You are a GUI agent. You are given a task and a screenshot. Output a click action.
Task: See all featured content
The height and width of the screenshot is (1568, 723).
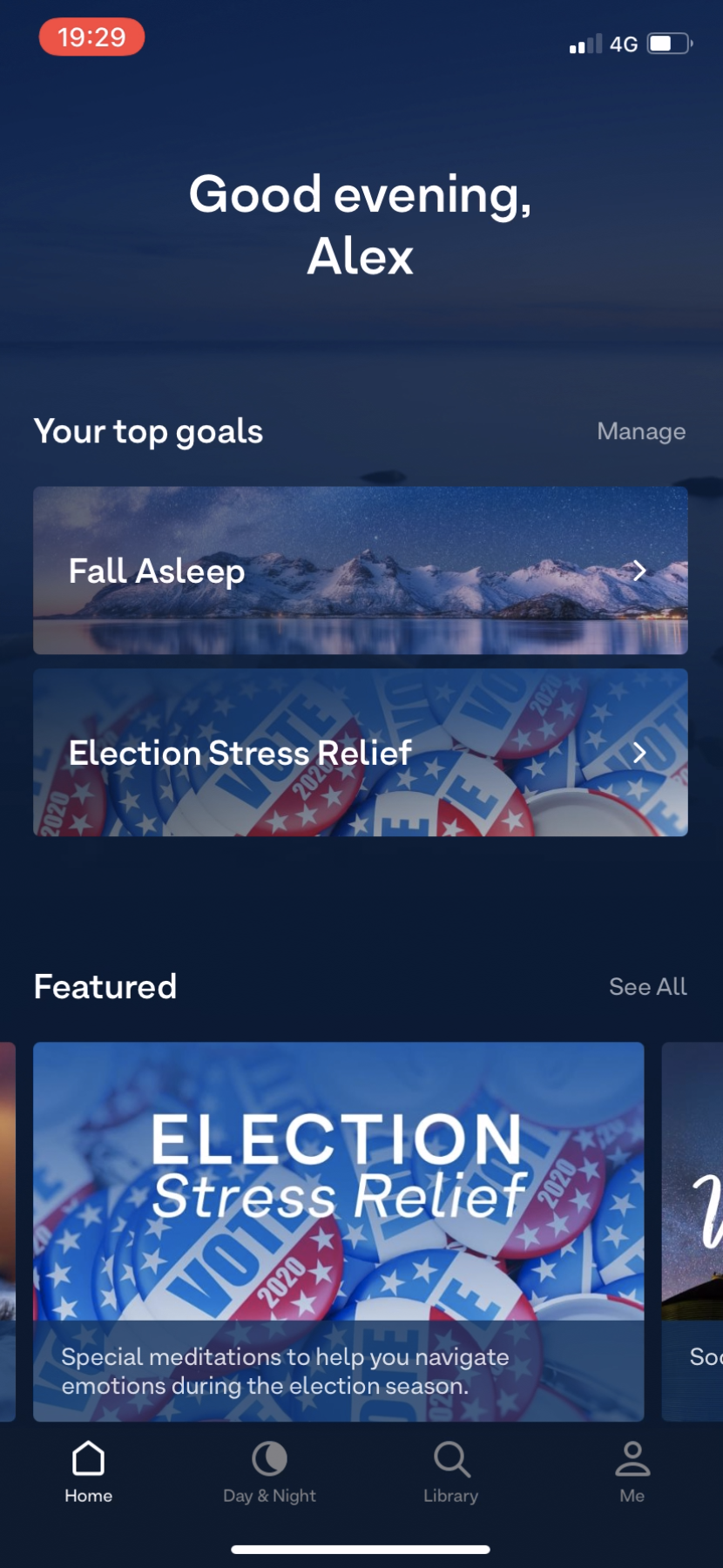pos(647,987)
